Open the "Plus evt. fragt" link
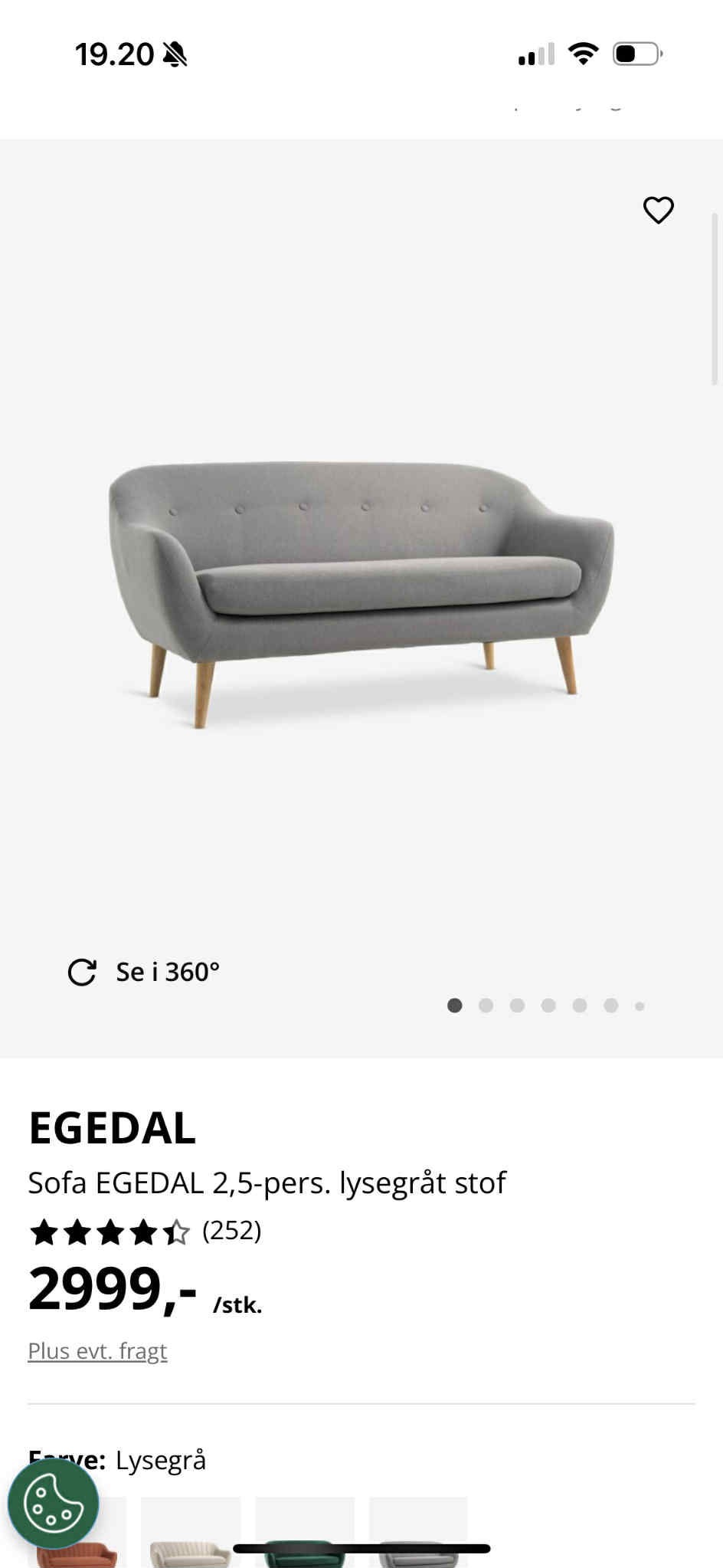This screenshot has width=723, height=1568. pos(97,1350)
